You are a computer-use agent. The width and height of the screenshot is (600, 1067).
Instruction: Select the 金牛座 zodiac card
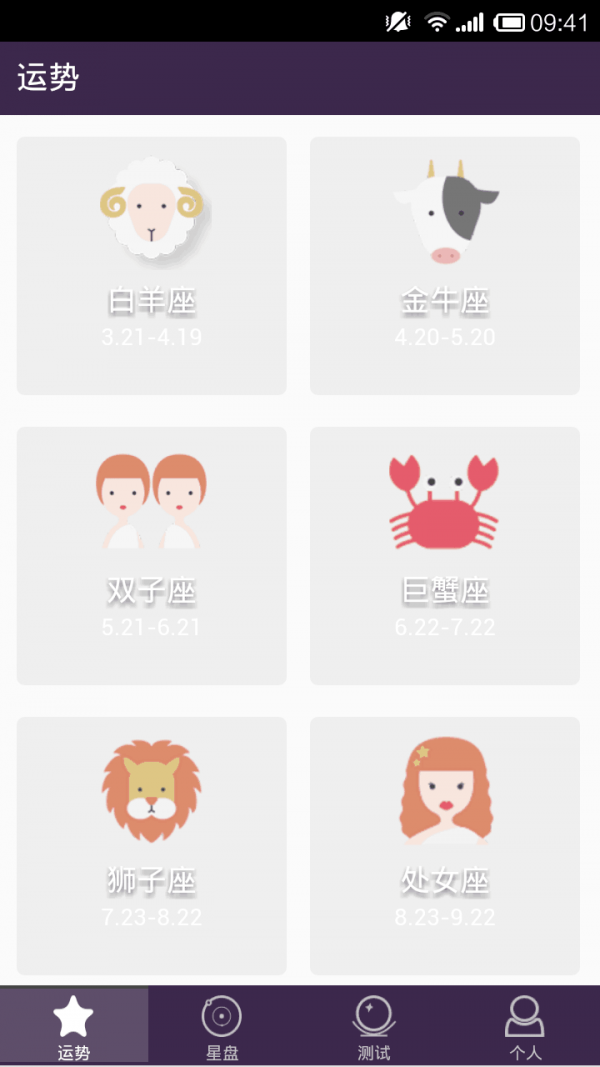pyautogui.click(x=445, y=265)
